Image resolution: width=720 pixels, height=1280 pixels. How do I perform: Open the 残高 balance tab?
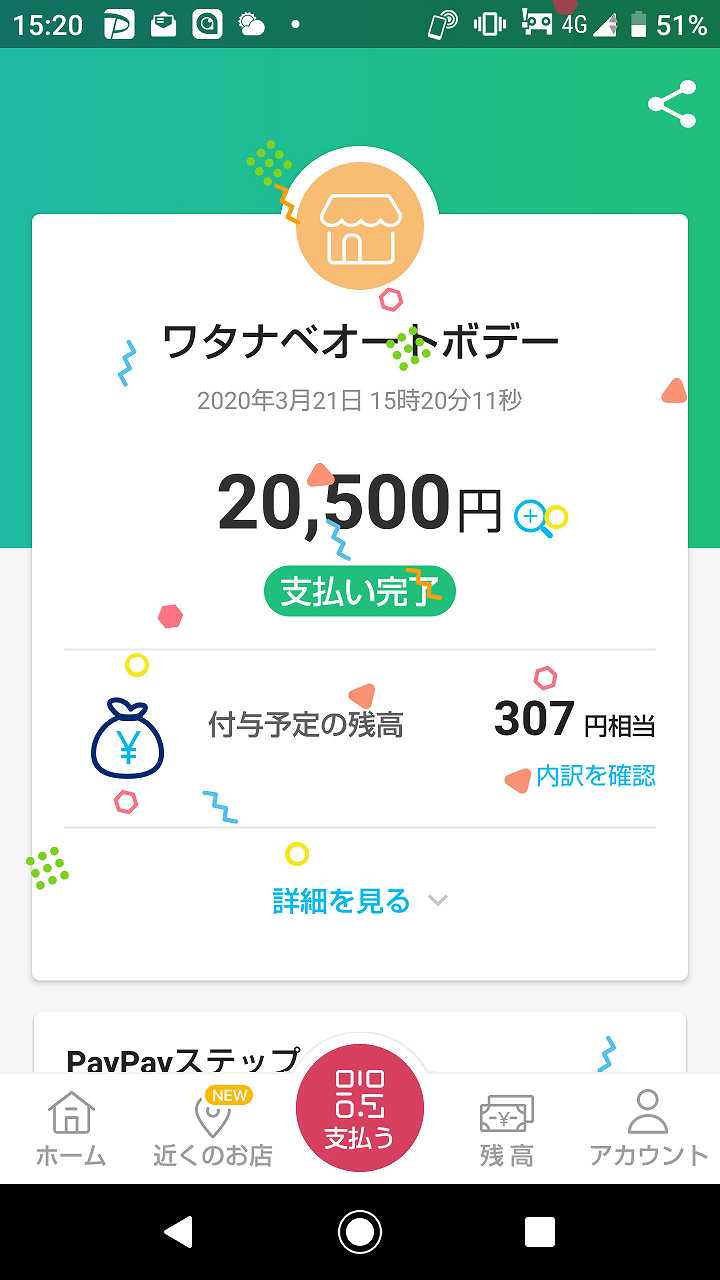coord(507,1130)
